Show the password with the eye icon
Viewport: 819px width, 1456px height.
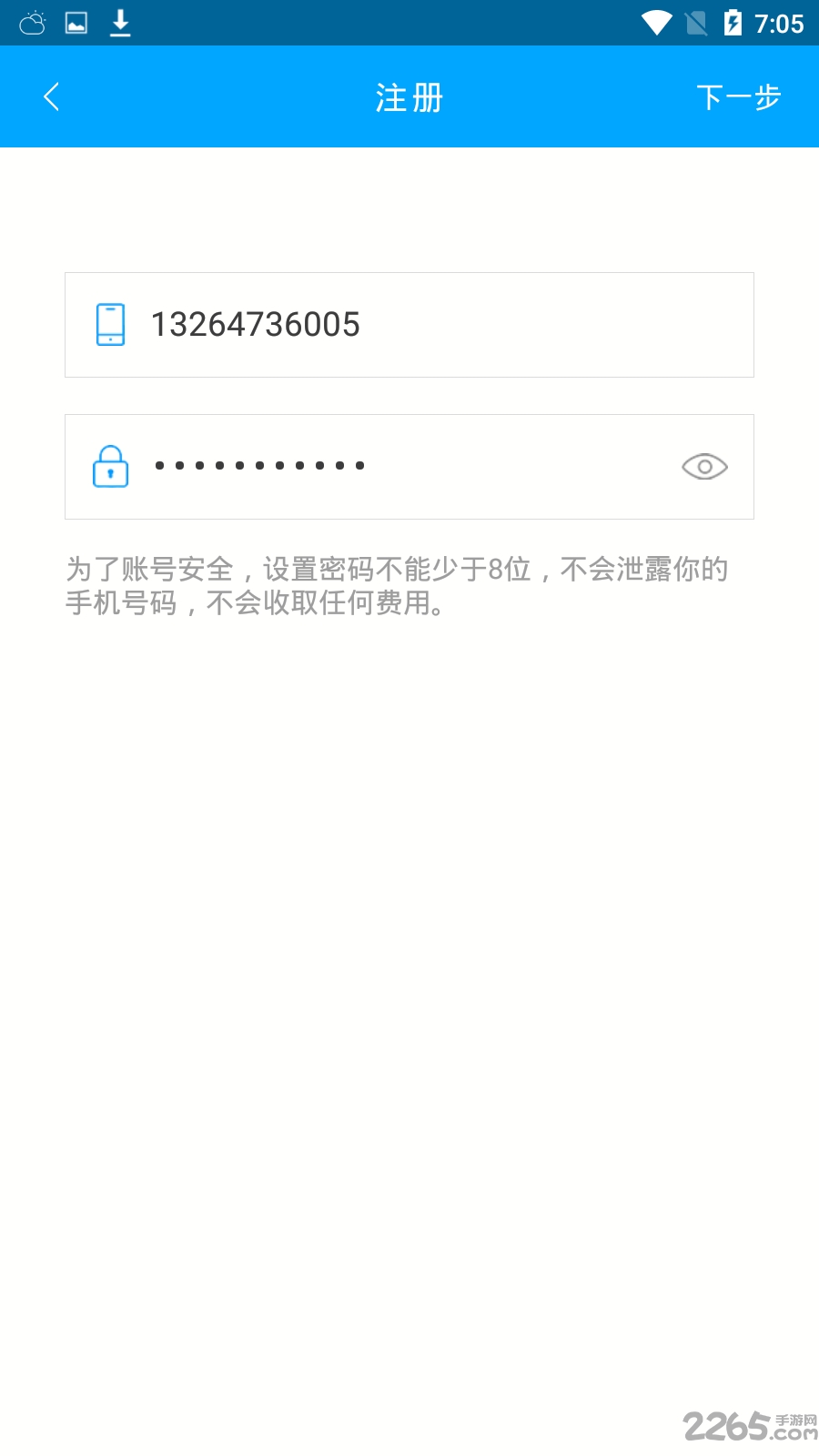click(x=704, y=467)
